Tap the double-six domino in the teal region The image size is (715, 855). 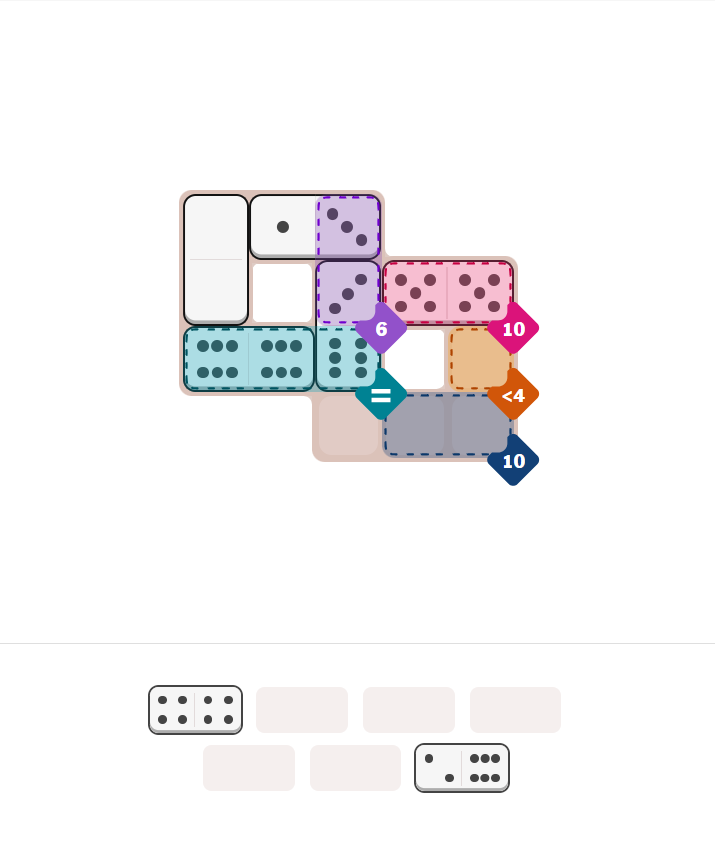point(249,359)
